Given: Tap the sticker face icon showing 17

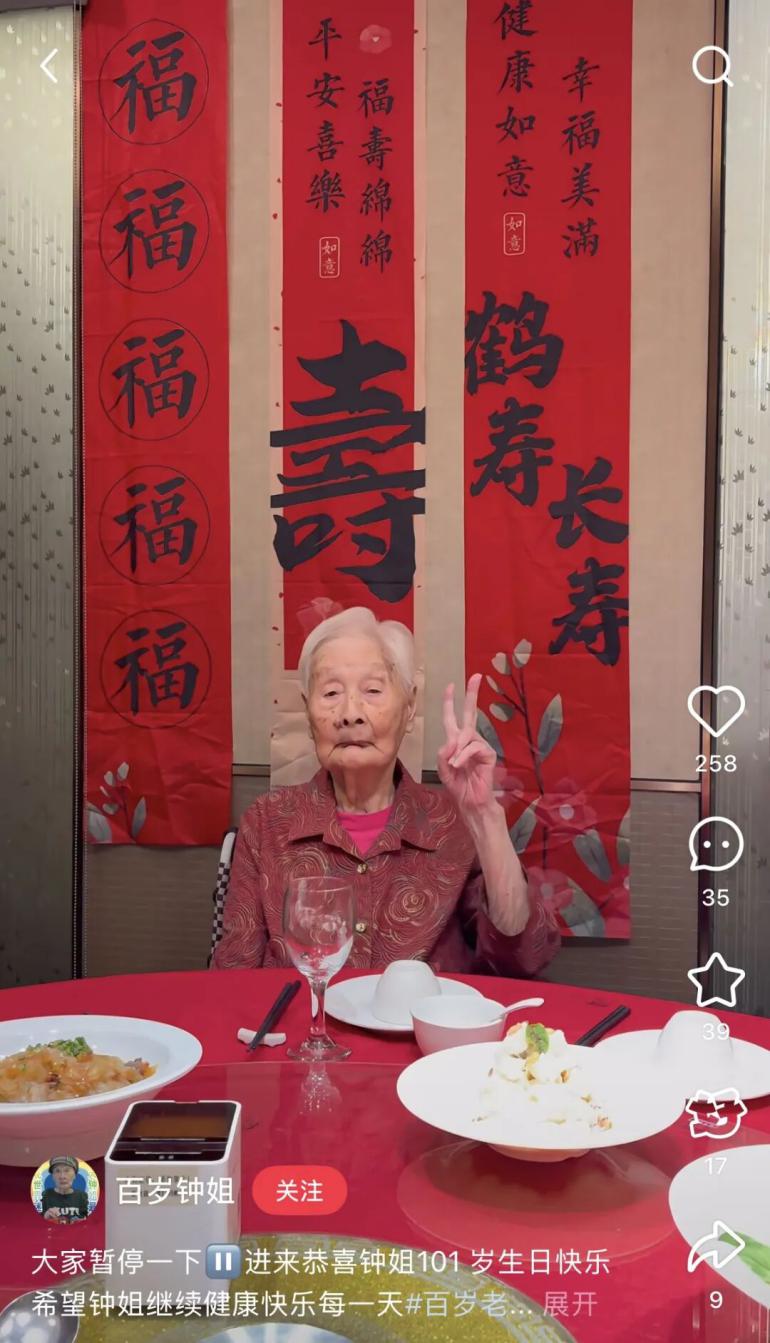Looking at the screenshot, I should [715, 1114].
